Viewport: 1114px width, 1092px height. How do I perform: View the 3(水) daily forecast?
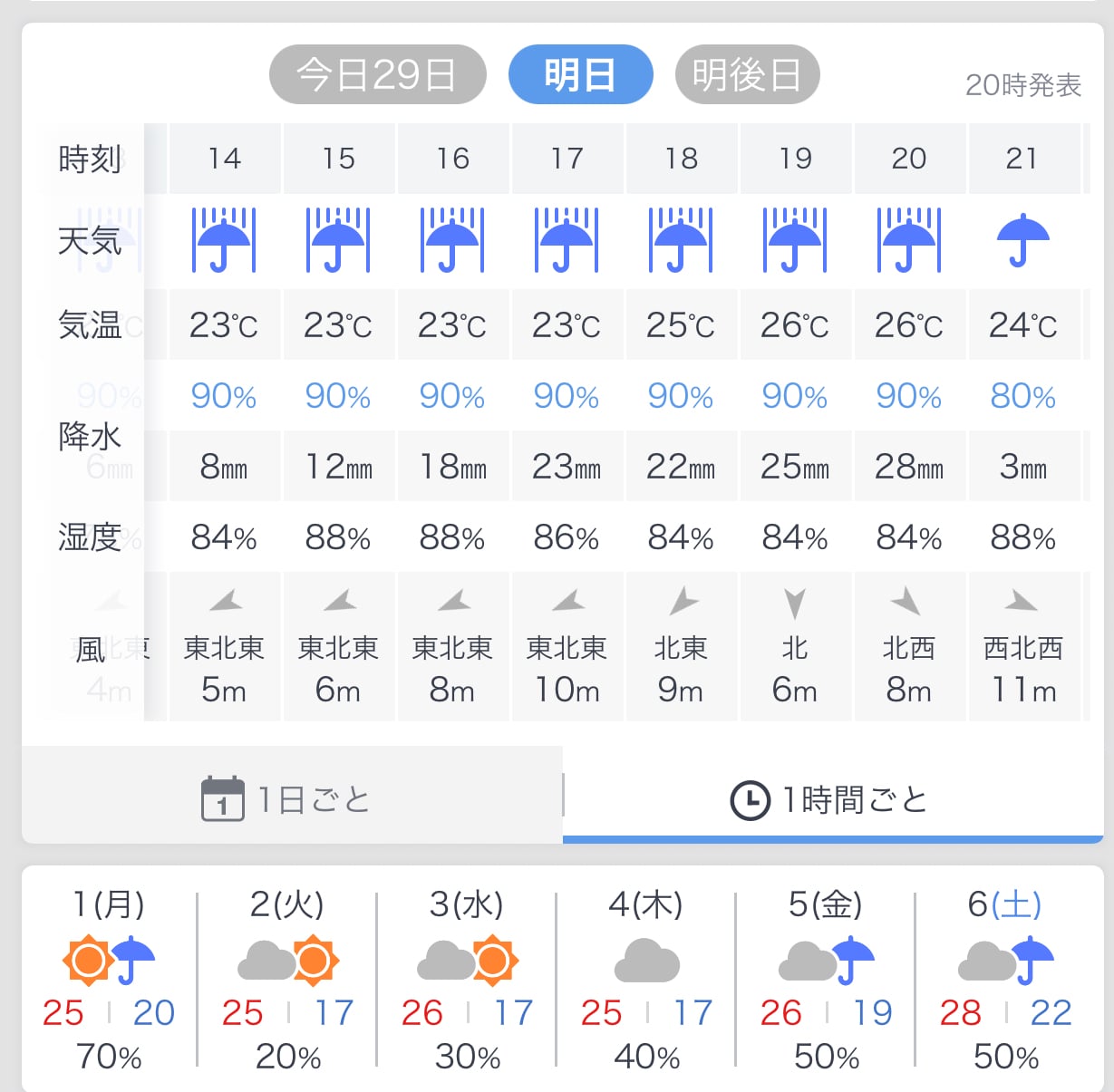pyautogui.click(x=467, y=979)
